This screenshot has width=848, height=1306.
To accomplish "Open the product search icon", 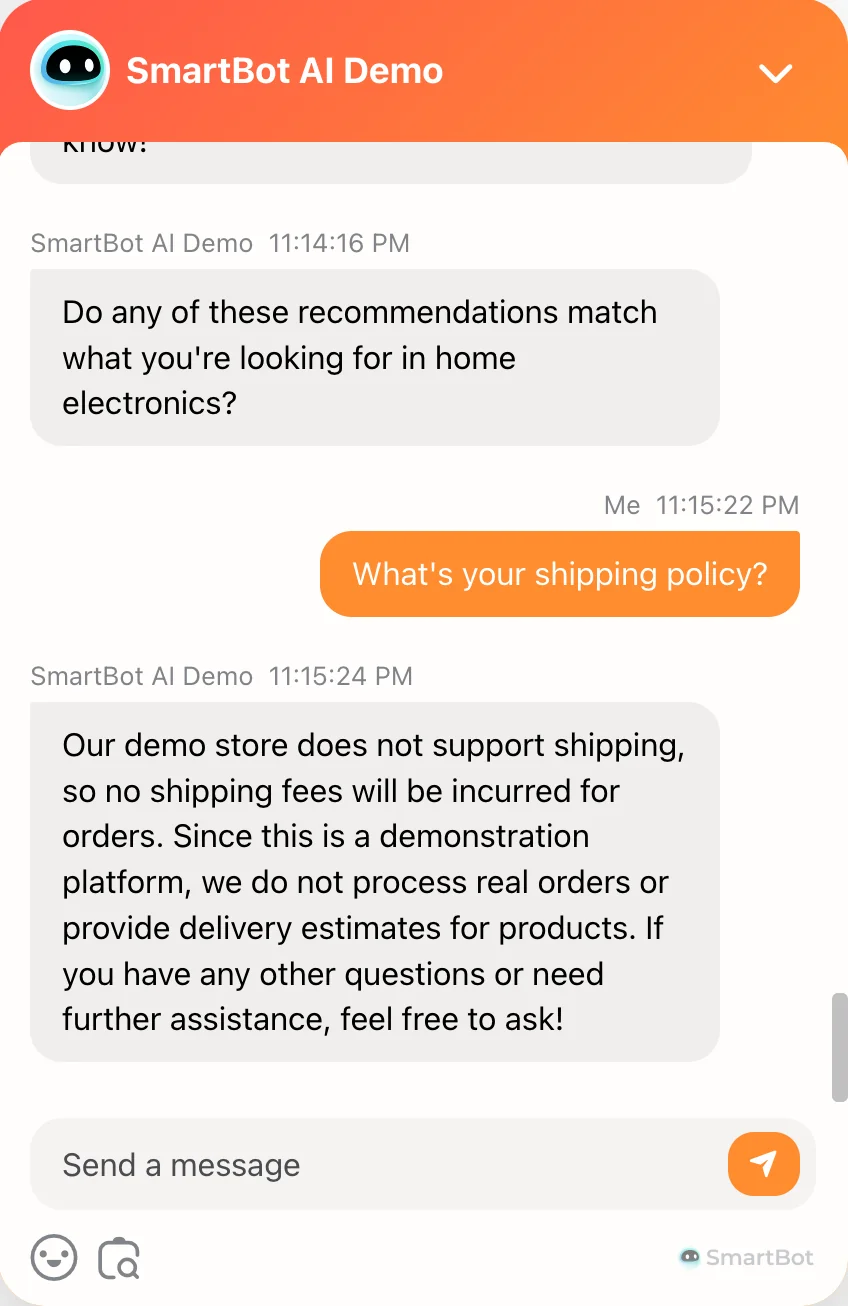I will tap(119, 1258).
